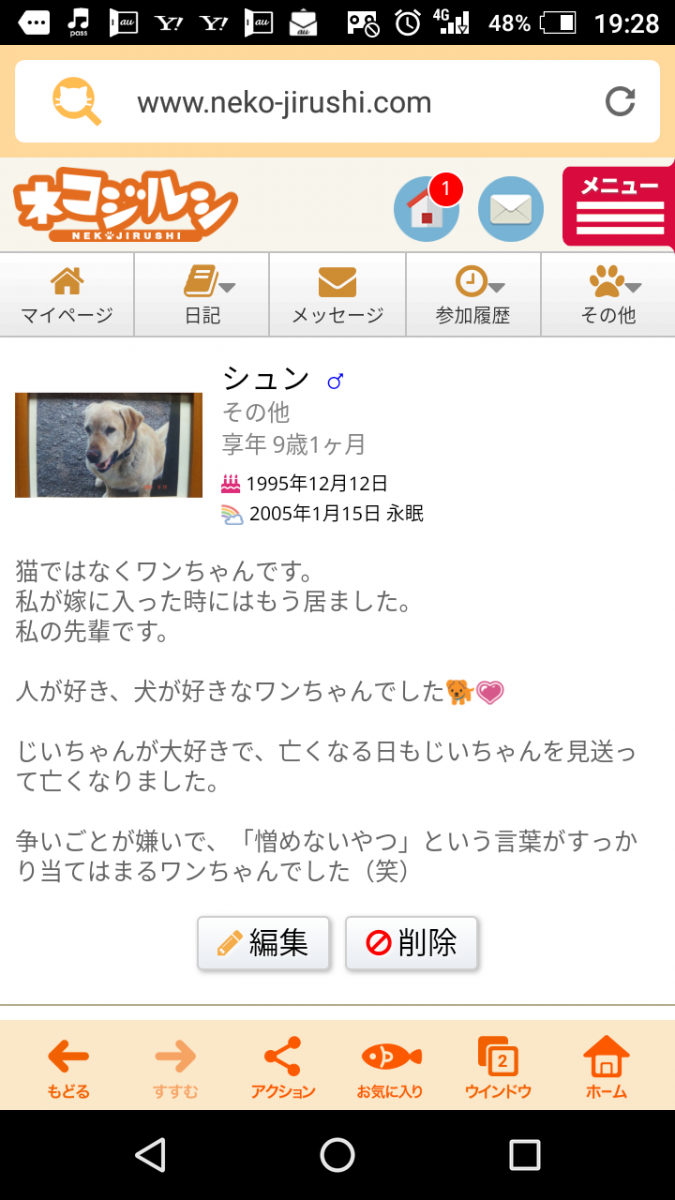This screenshot has height=1200, width=675.
Task: Edit the profile with 編集
Action: tap(264, 942)
